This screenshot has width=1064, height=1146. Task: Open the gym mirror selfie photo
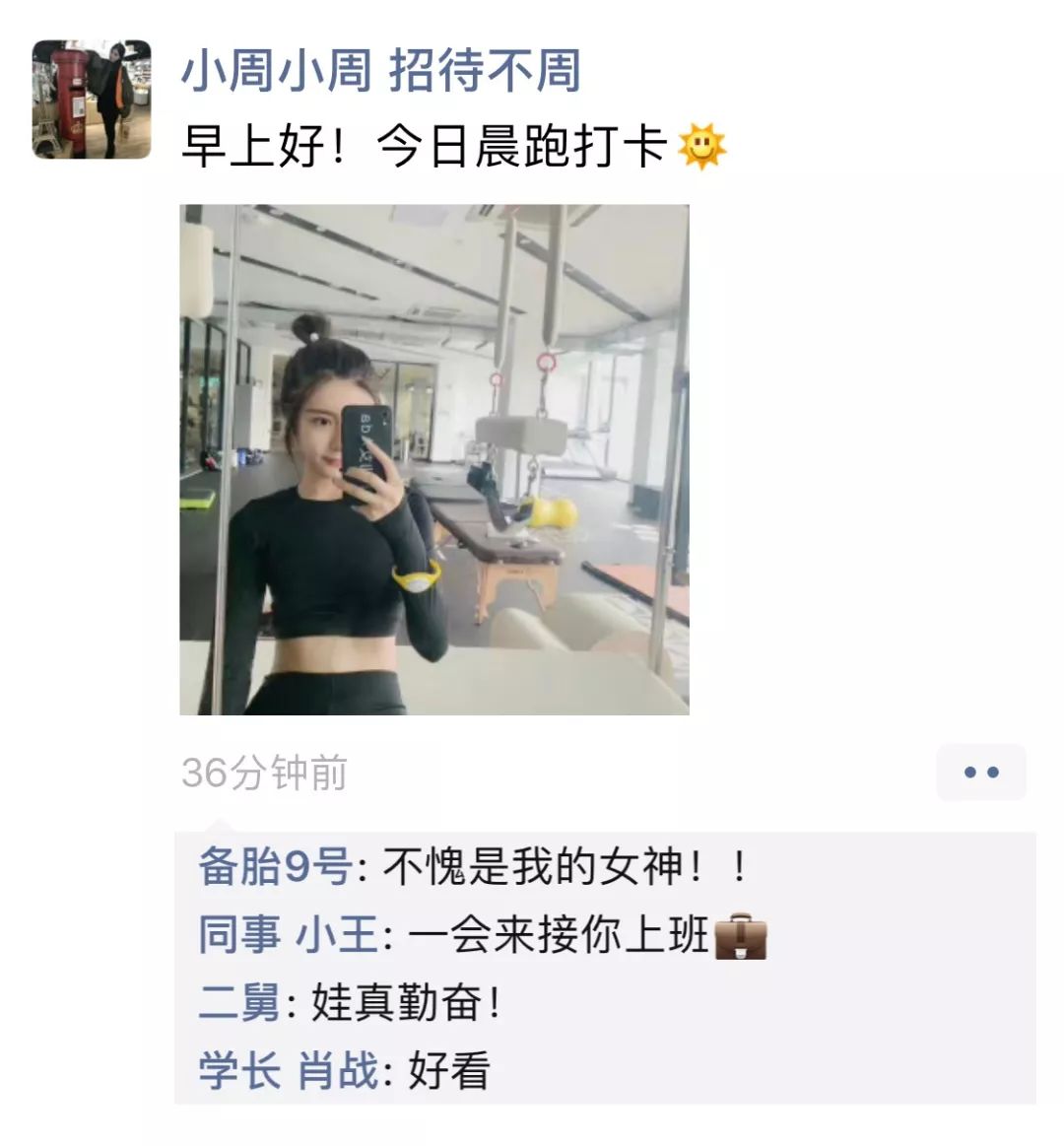[x=433, y=458]
